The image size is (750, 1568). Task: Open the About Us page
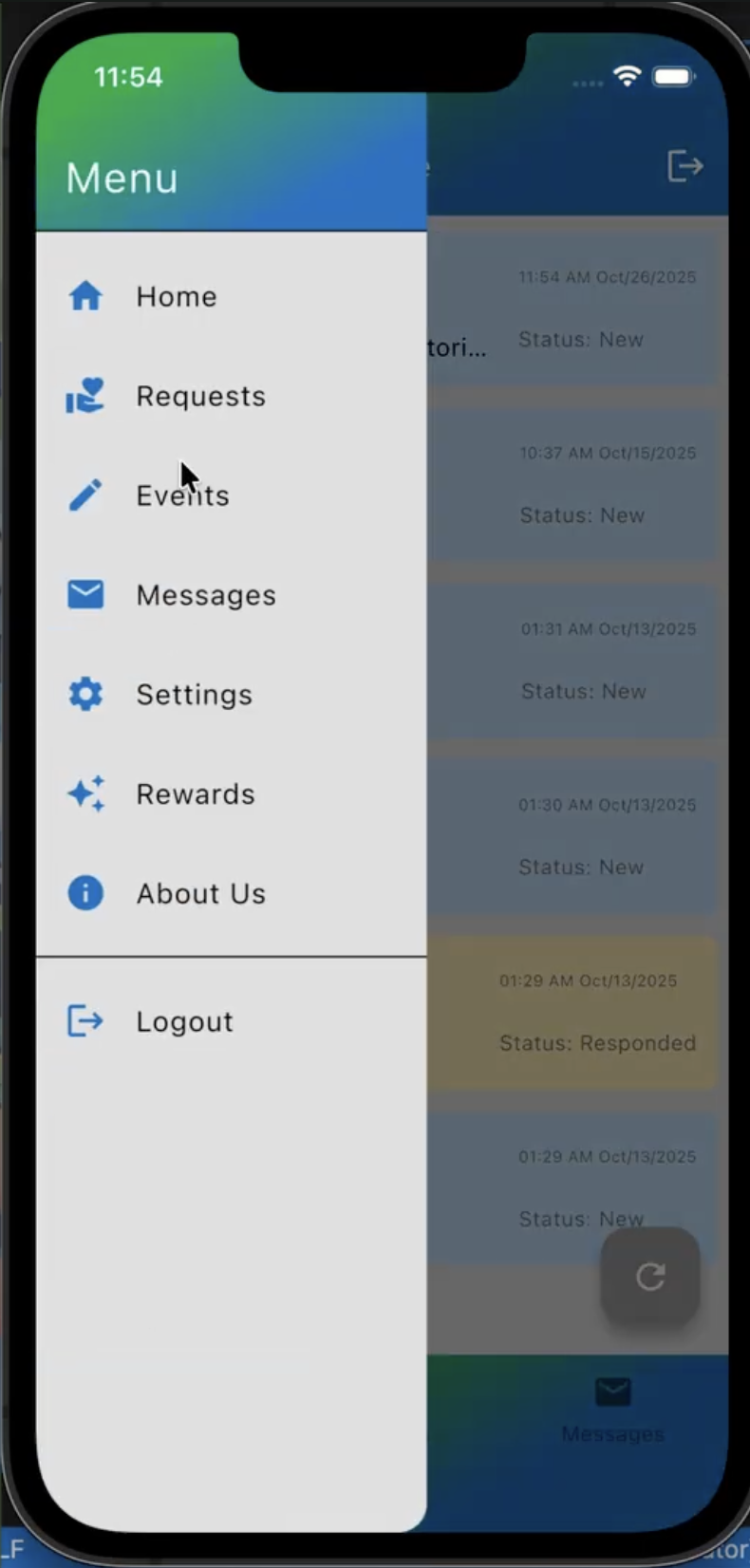point(200,894)
